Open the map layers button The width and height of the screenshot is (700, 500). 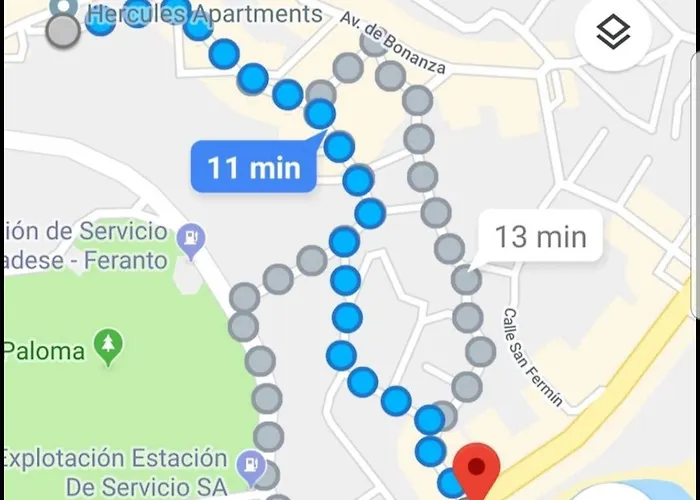(x=613, y=33)
